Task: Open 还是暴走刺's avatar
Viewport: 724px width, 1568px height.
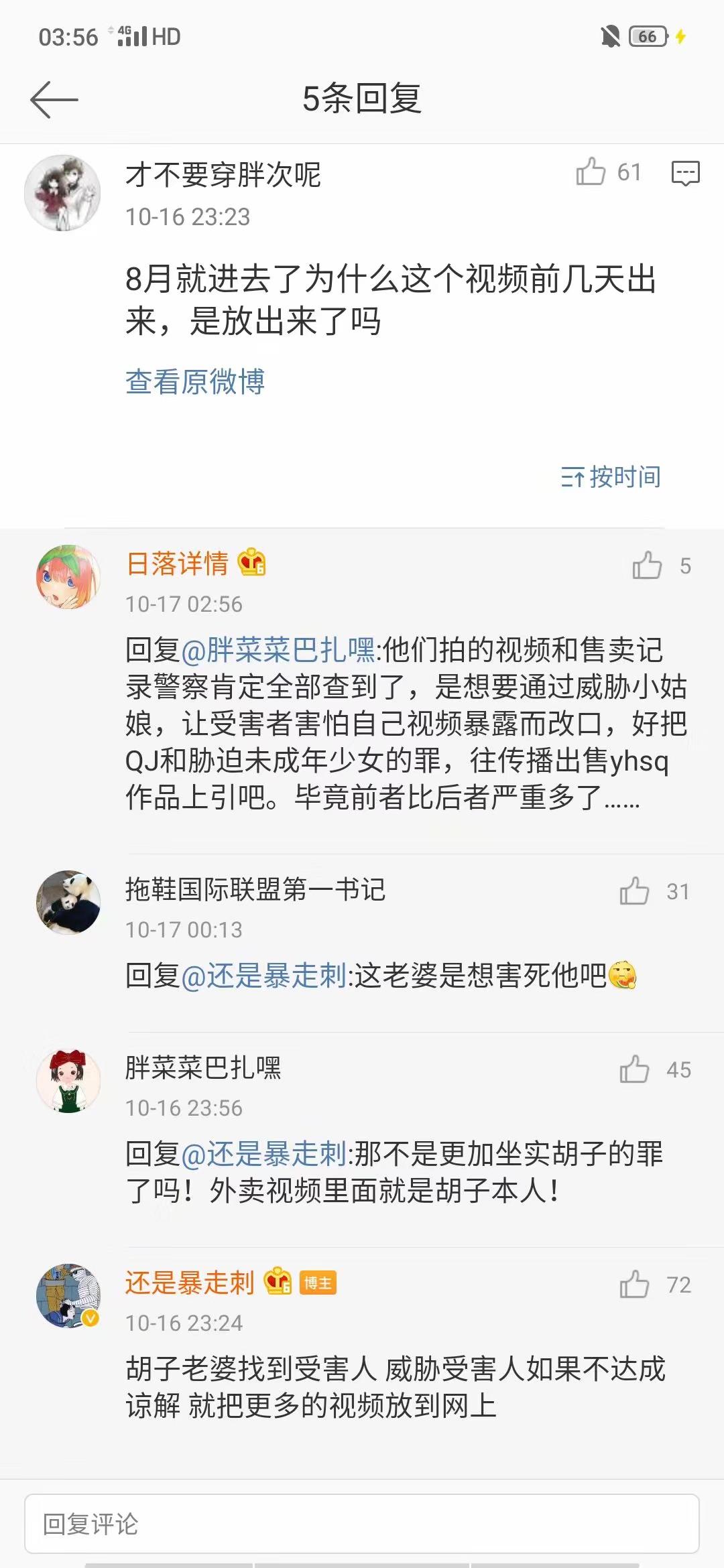Action: [68, 1296]
